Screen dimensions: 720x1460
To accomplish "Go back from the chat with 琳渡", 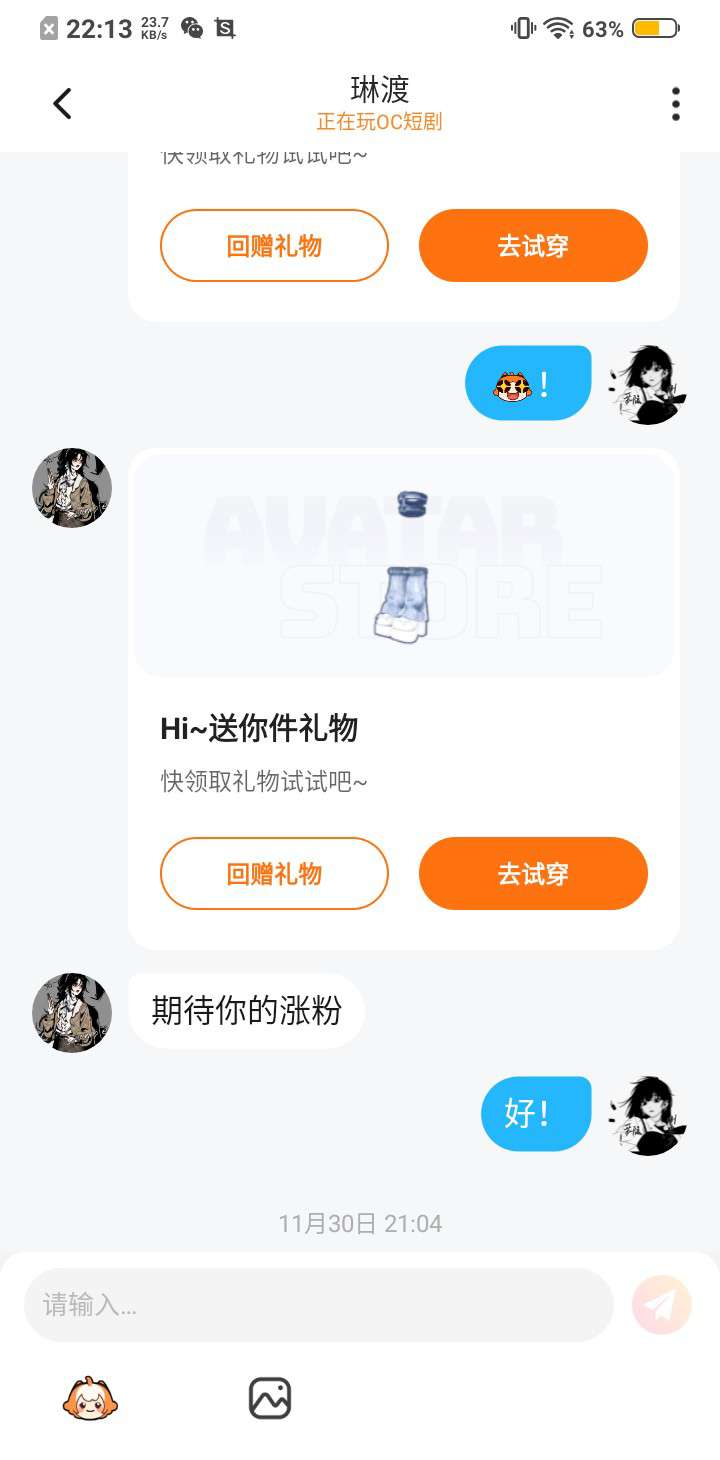I will [x=62, y=104].
